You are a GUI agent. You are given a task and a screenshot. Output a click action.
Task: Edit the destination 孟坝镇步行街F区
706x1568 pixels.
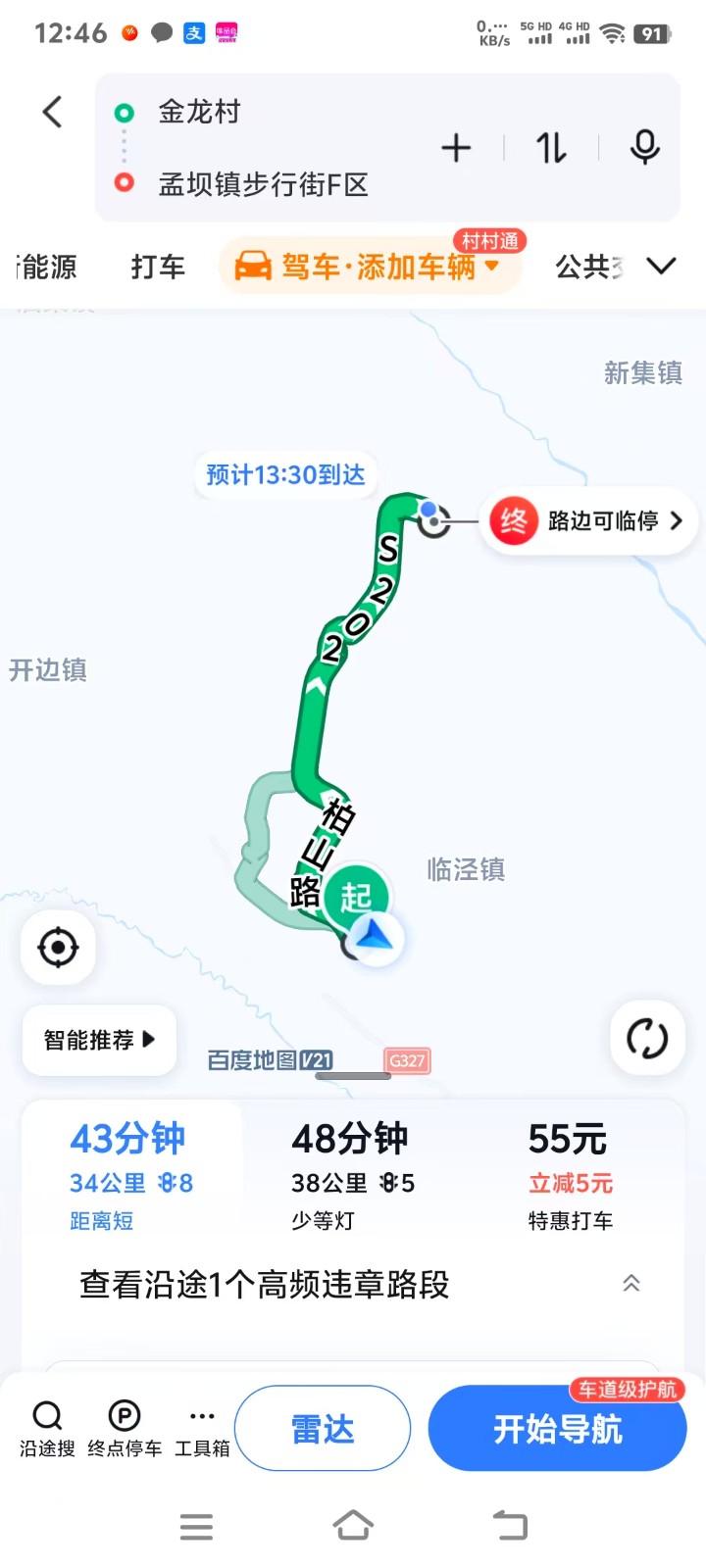263,184
